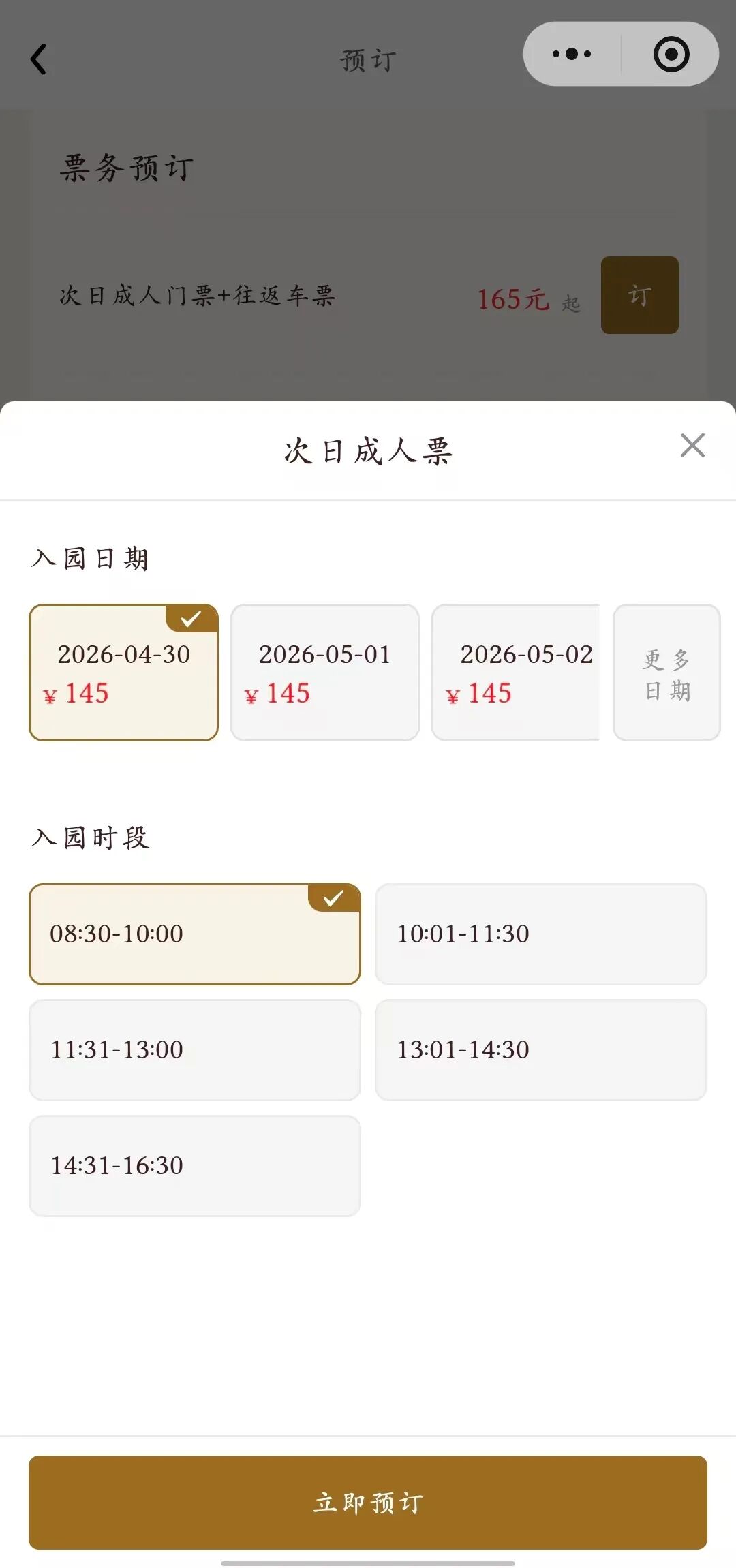Open the mini program more menu
The image size is (736, 1568).
click(x=572, y=54)
